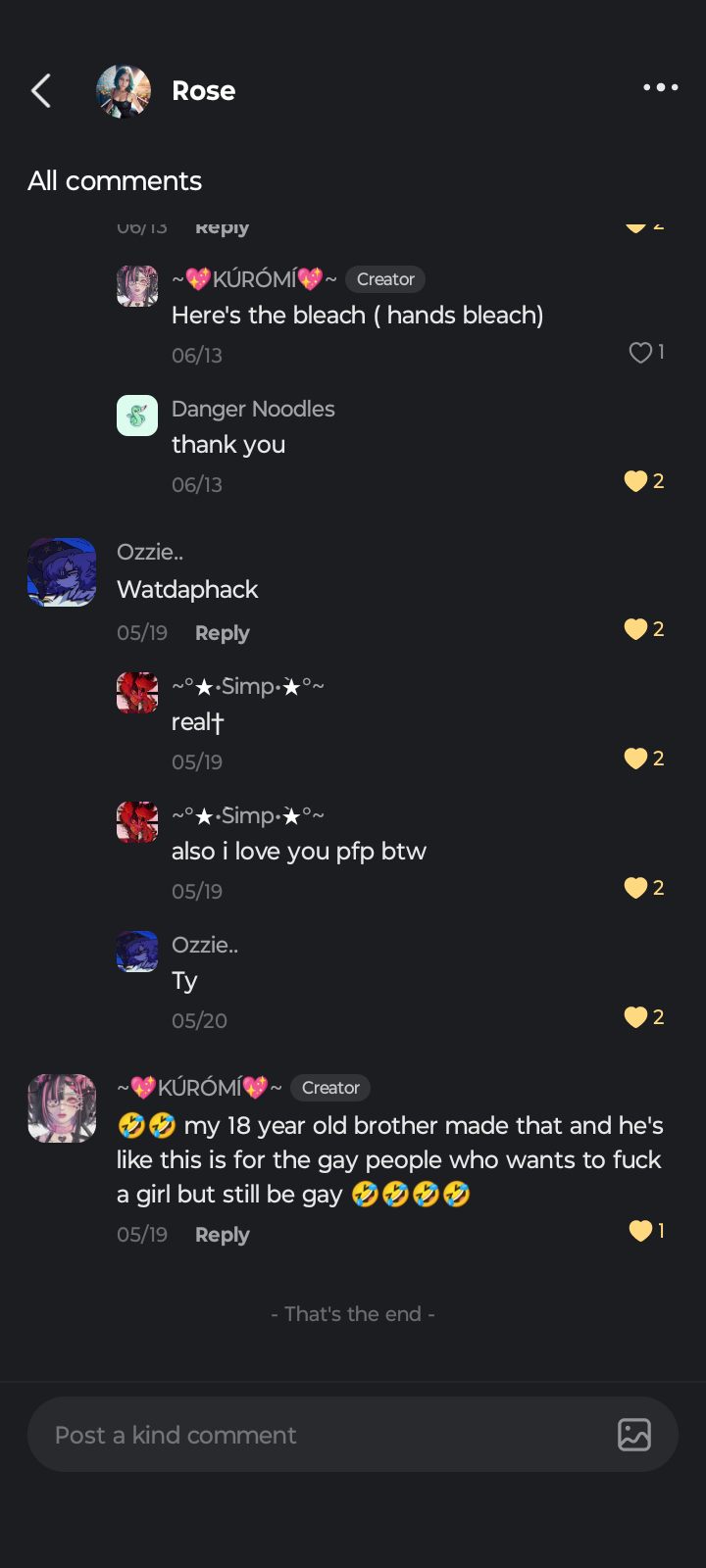Screen dimensions: 706x1568
Task: Tap the heart on 'also i love you pfp btw'
Action: coord(636,888)
